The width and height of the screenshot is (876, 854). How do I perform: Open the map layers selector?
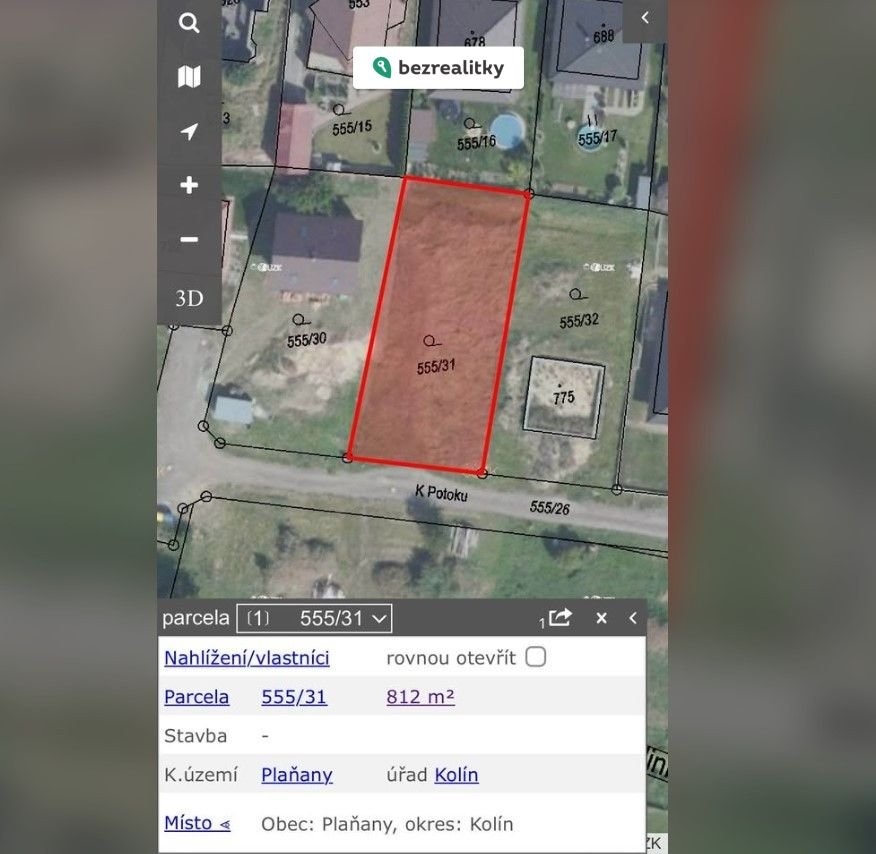189,77
